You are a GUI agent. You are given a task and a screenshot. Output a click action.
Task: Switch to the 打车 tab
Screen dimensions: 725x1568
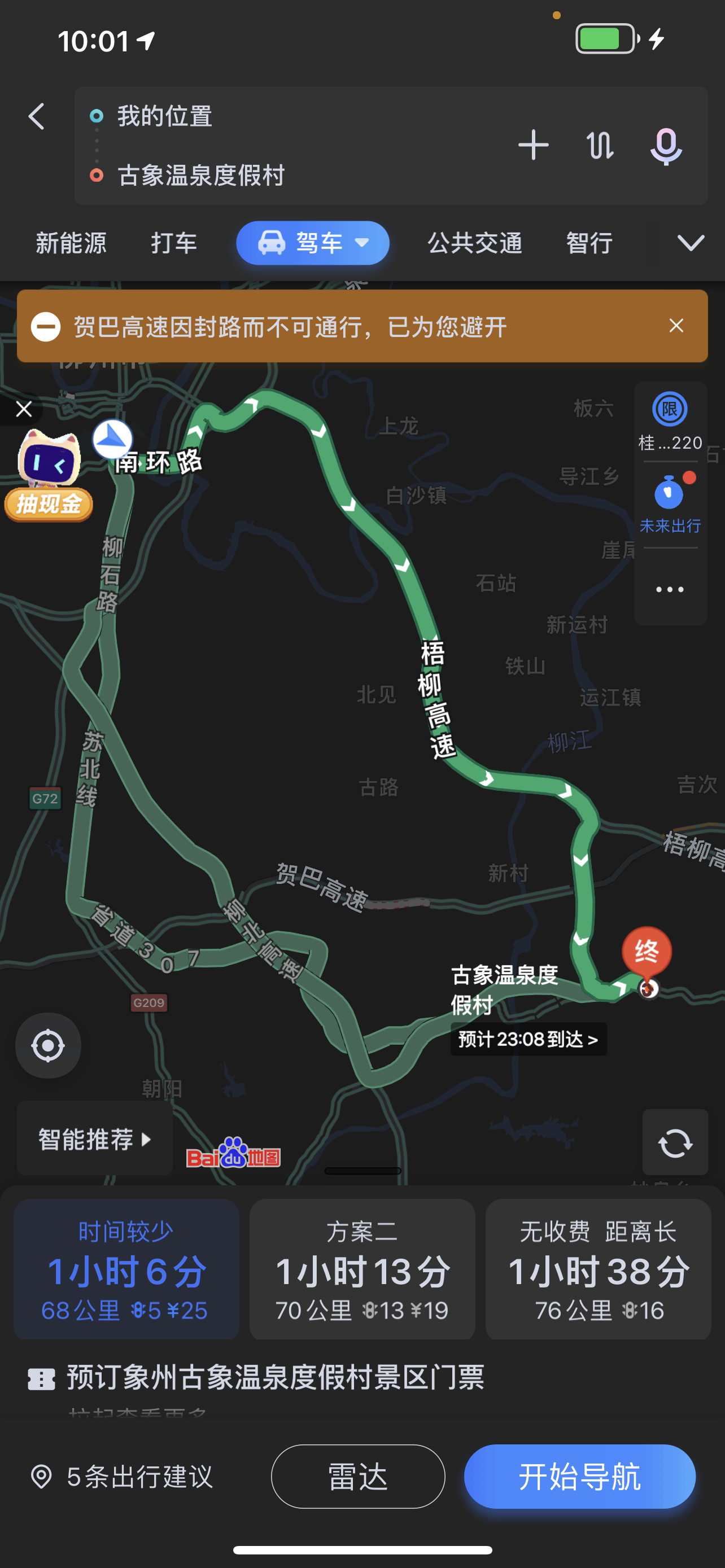(x=174, y=243)
